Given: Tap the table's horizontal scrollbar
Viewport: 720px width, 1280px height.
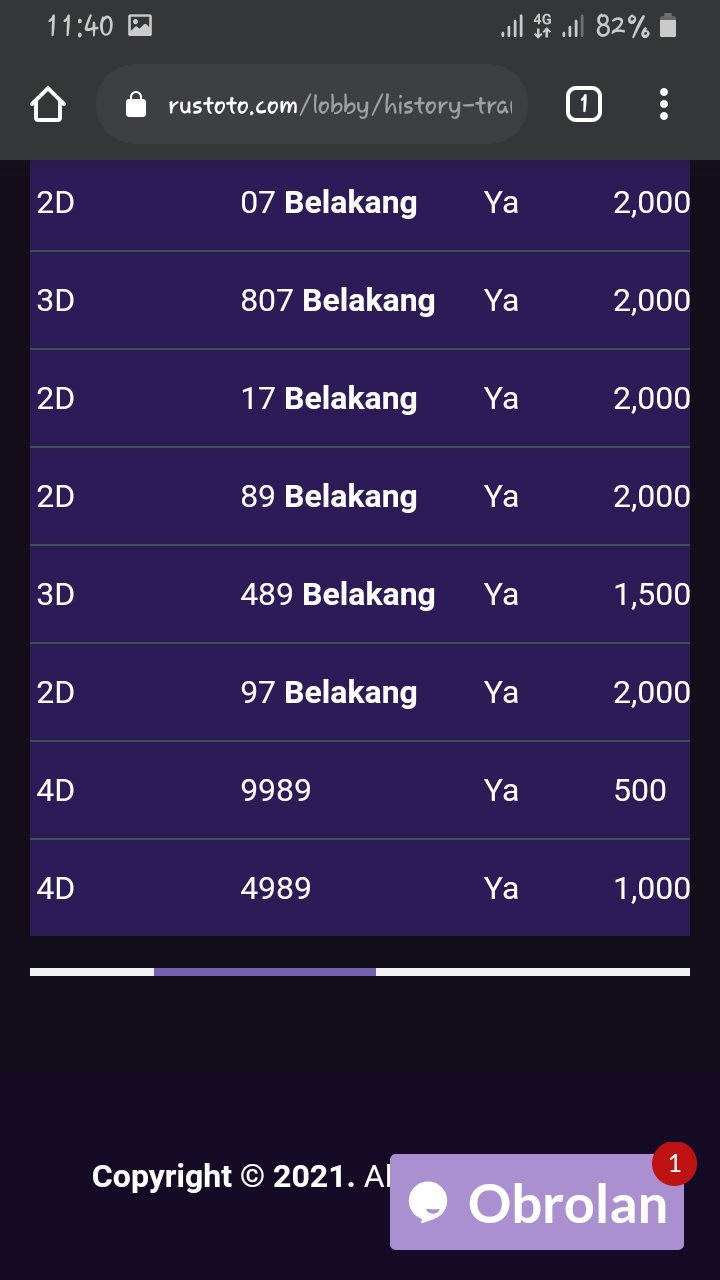Looking at the screenshot, I should (265, 971).
